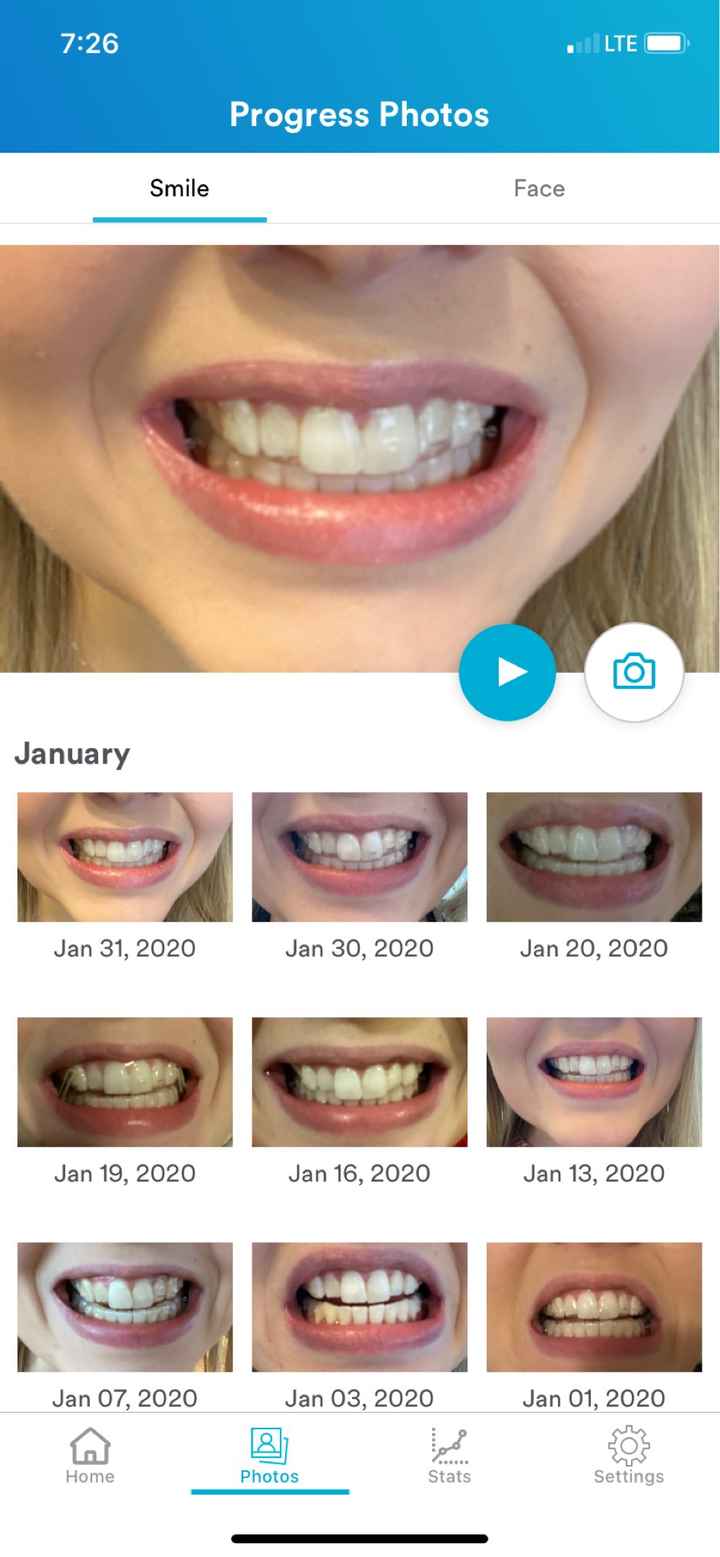Select the Jan 03, 2020 photo

point(359,1306)
